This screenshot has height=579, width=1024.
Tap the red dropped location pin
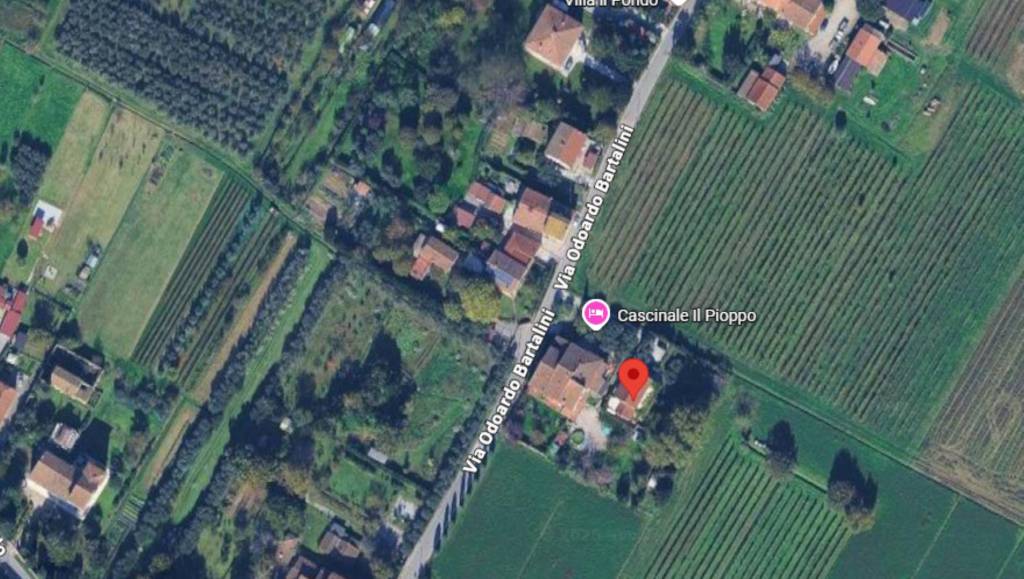pyautogui.click(x=633, y=379)
